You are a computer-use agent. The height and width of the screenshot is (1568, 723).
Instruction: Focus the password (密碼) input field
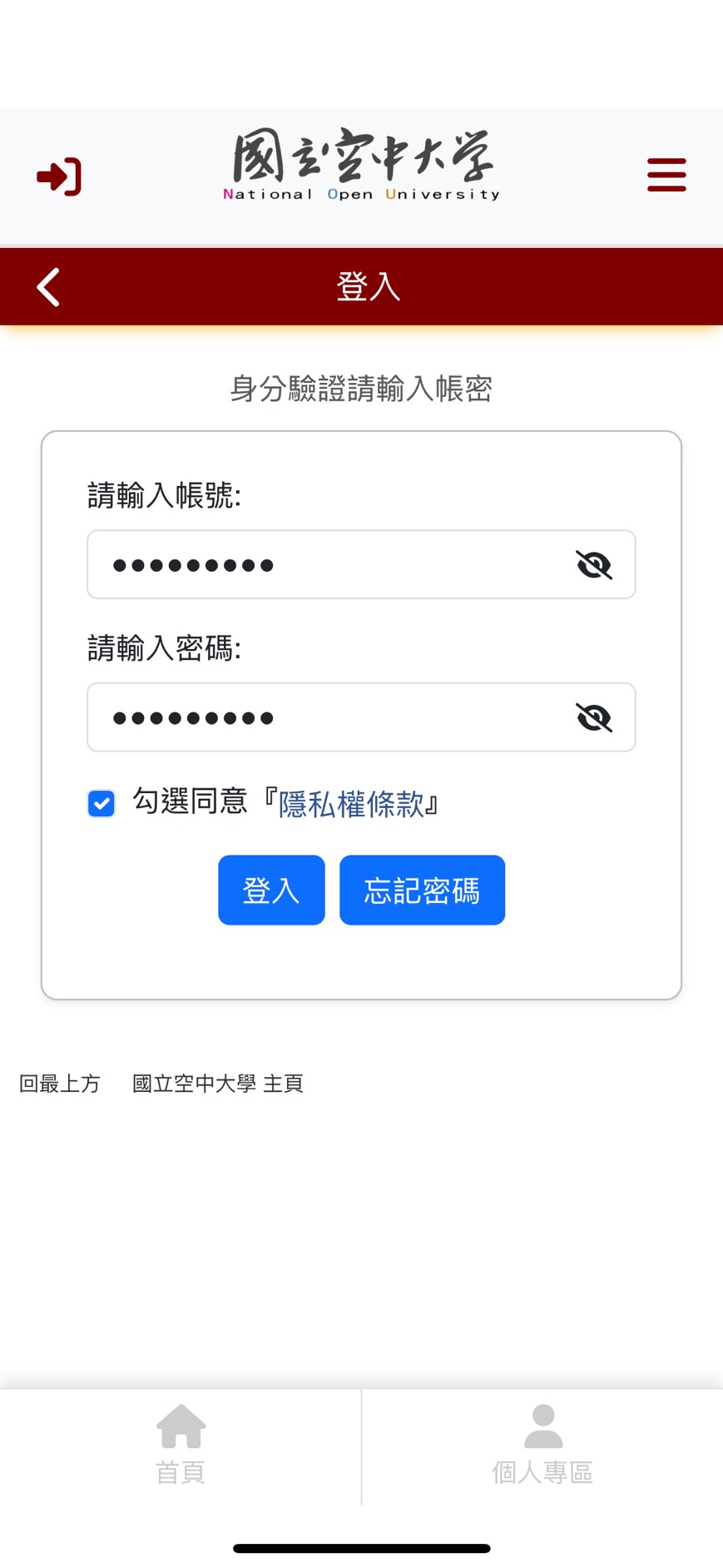(333, 717)
